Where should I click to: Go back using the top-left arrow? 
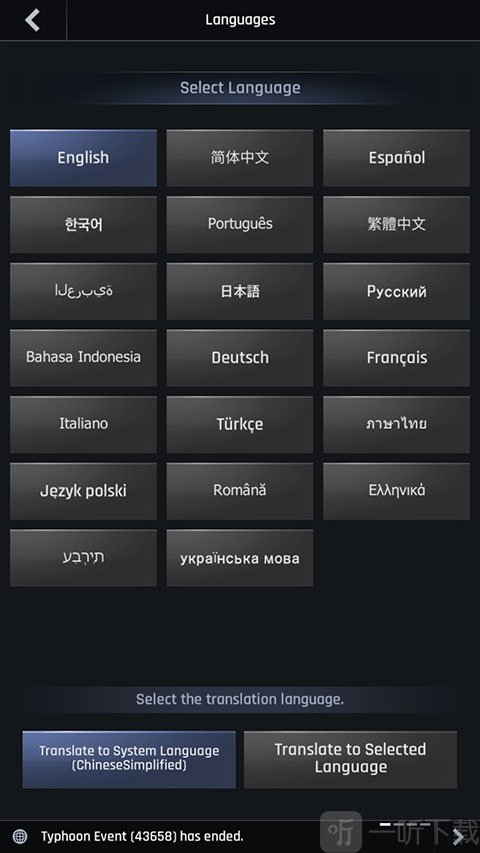[x=33, y=20]
